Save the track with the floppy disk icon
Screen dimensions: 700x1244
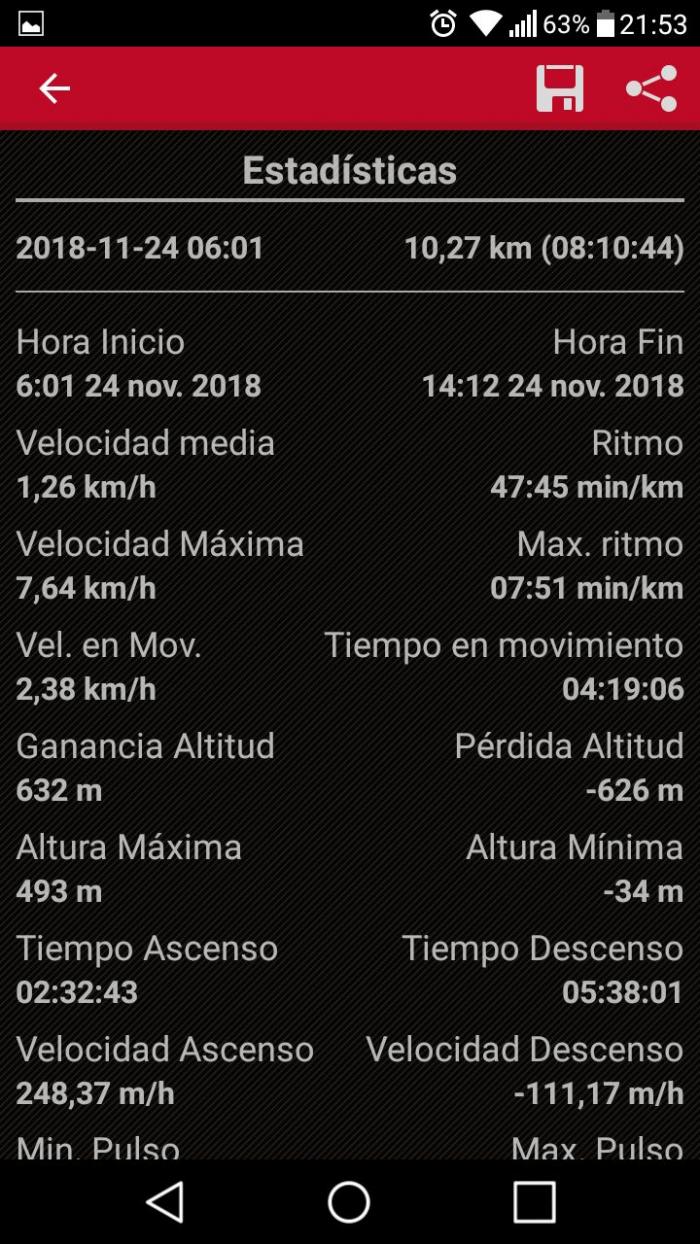(560, 89)
